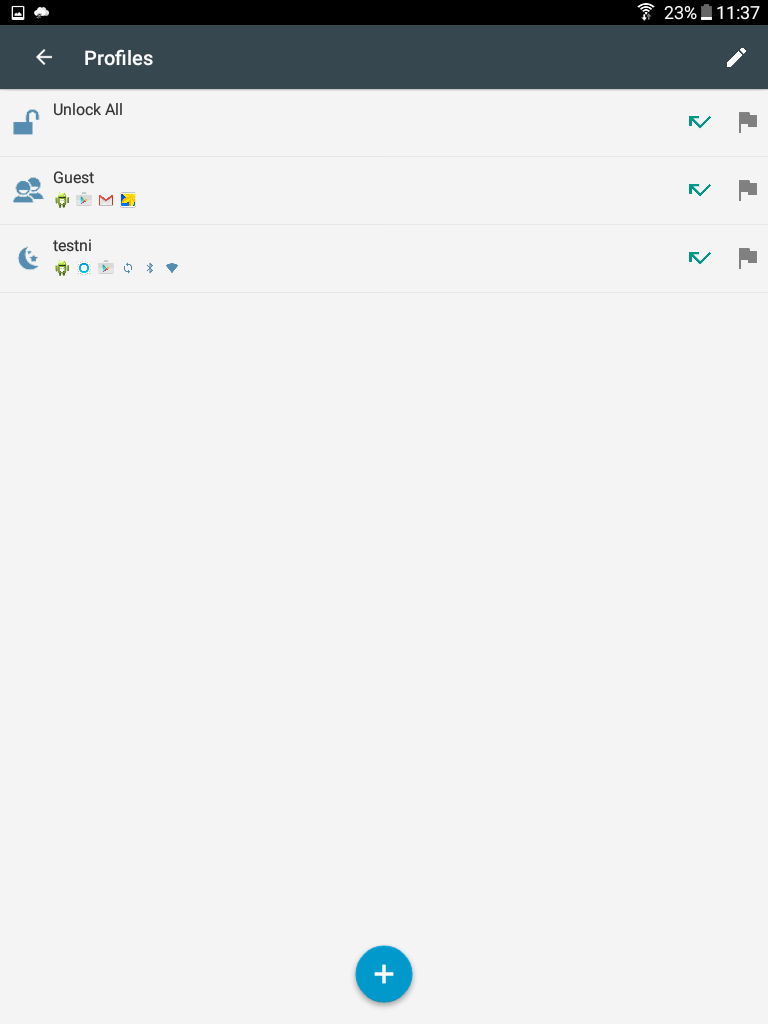Tap the flag icon for Guest
This screenshot has height=1024, width=768.
tap(747, 190)
